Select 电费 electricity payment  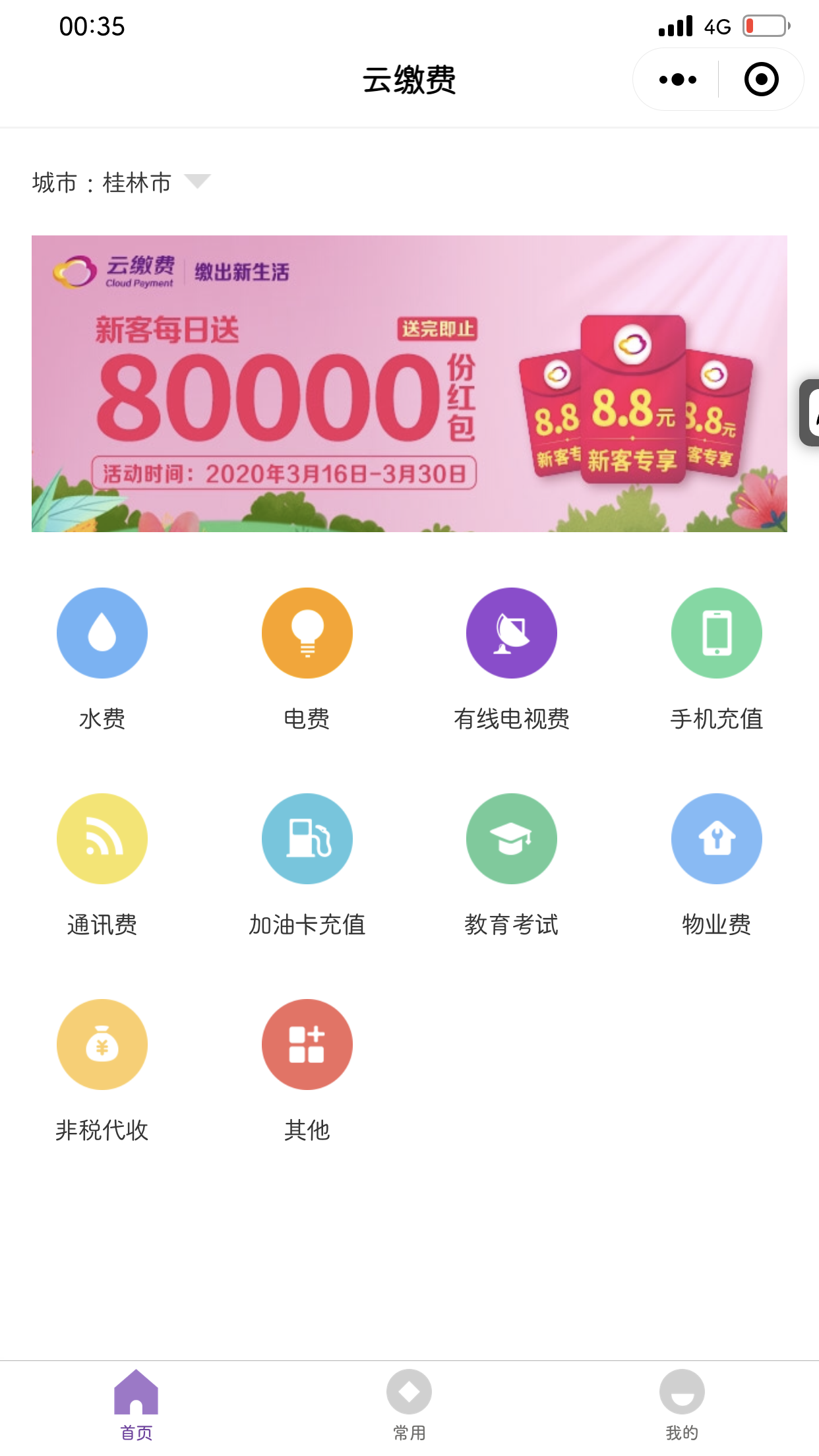coord(307,633)
